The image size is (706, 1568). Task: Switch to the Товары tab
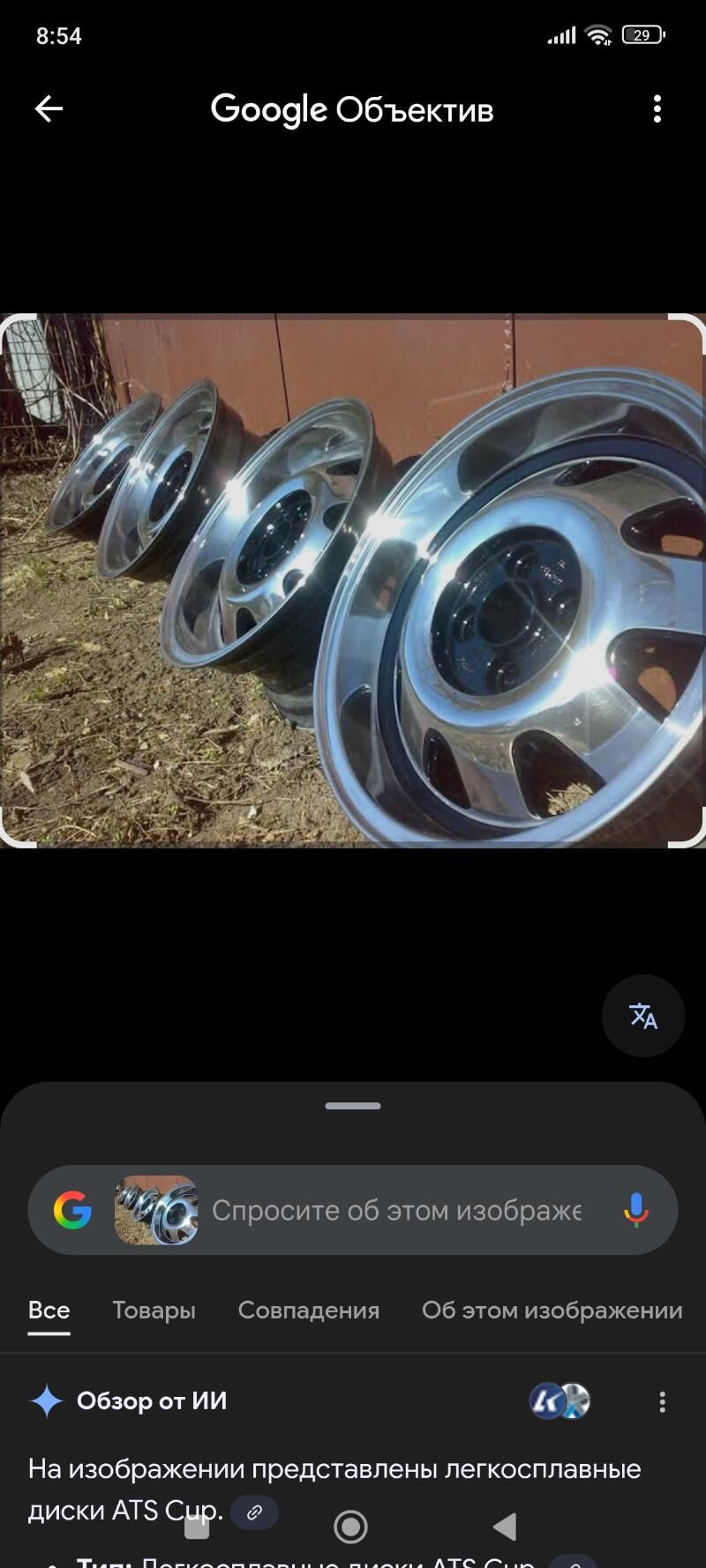coord(154,1310)
